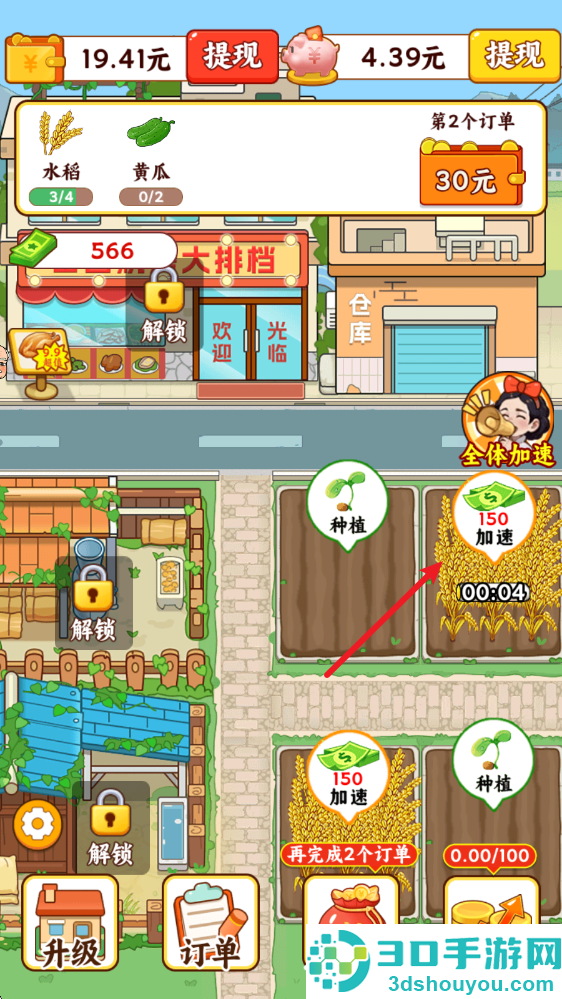562x999 pixels.
Task: Plant seeds in the upper empty plot
Action: (x=347, y=505)
